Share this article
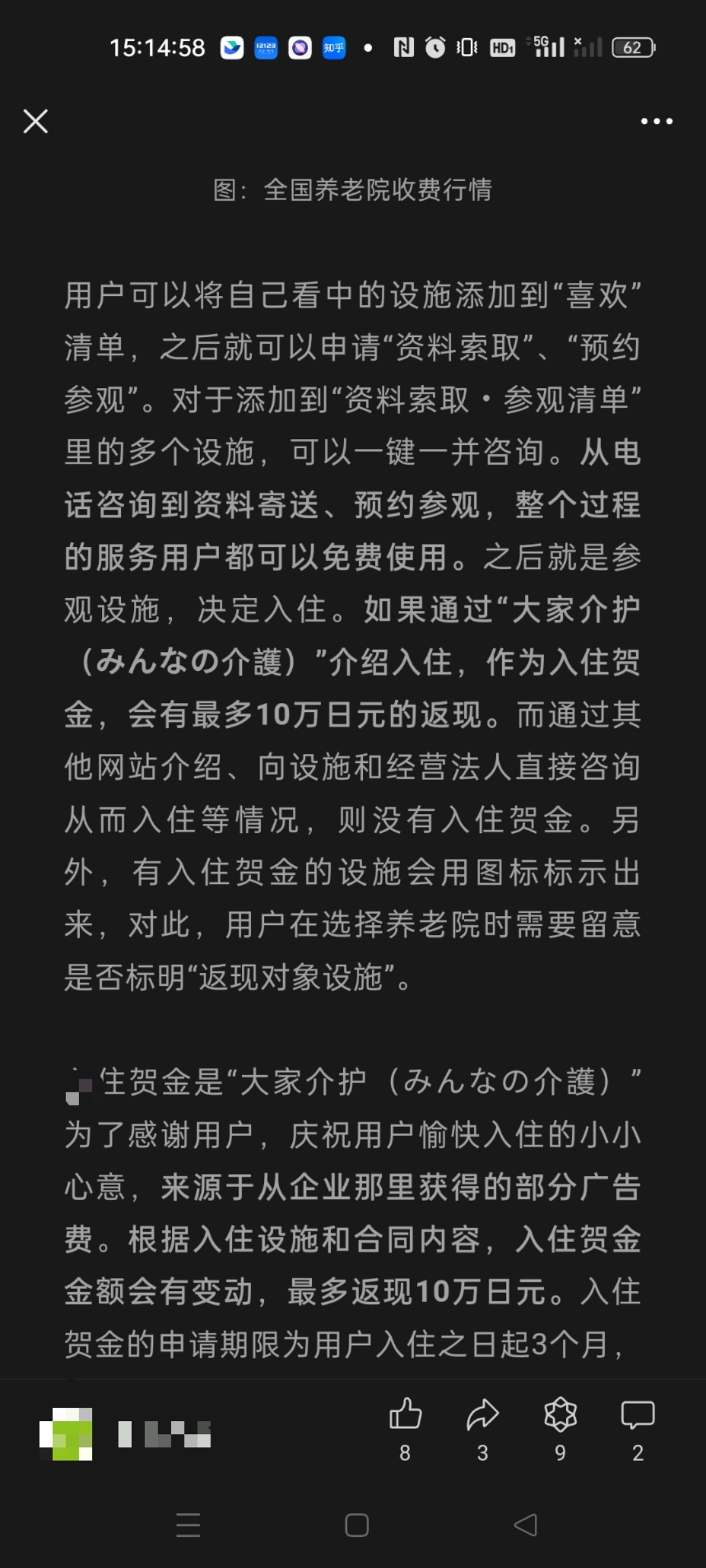The width and height of the screenshot is (706, 1568). tap(482, 1416)
